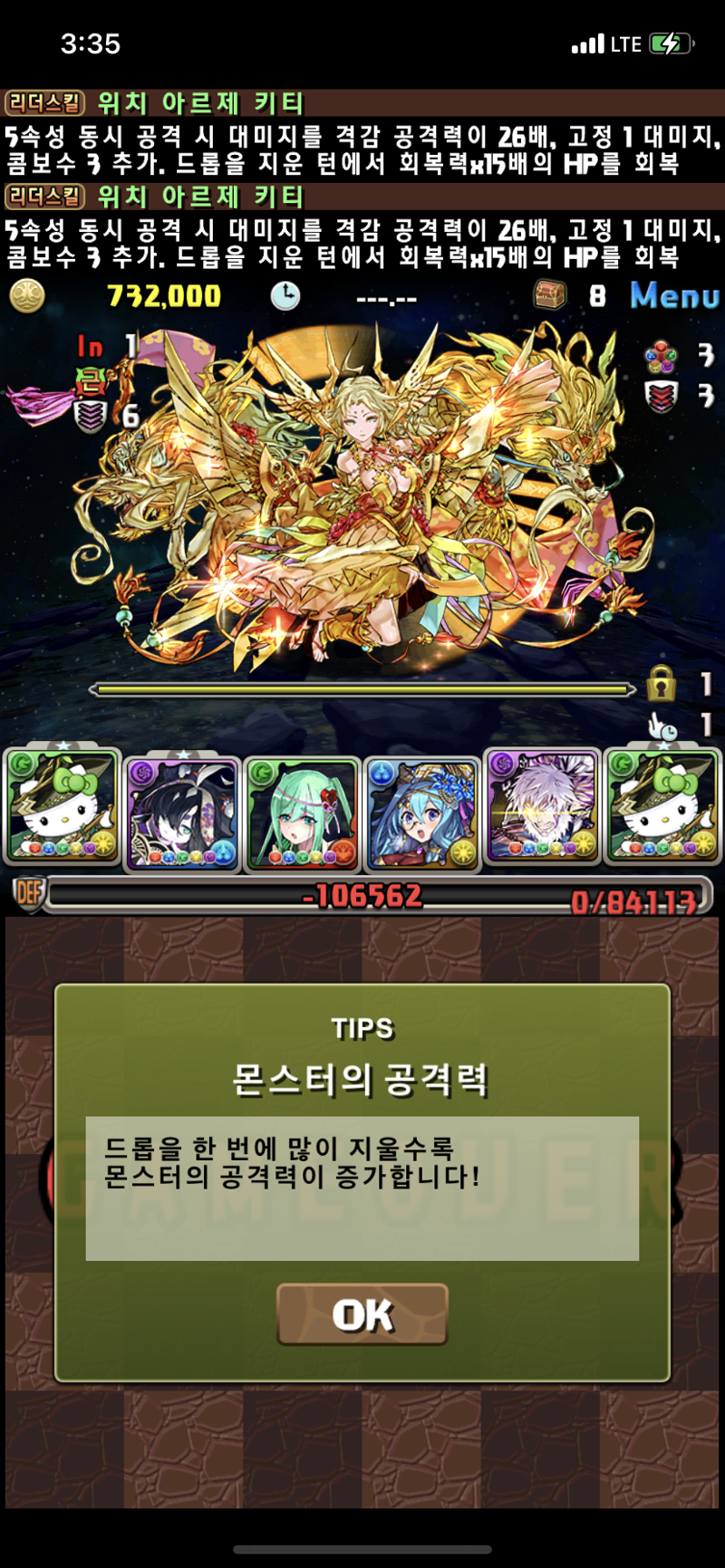Select the white-haired masked teammate card
Image resolution: width=725 pixels, height=1568 pixels.
pyautogui.click(x=542, y=806)
